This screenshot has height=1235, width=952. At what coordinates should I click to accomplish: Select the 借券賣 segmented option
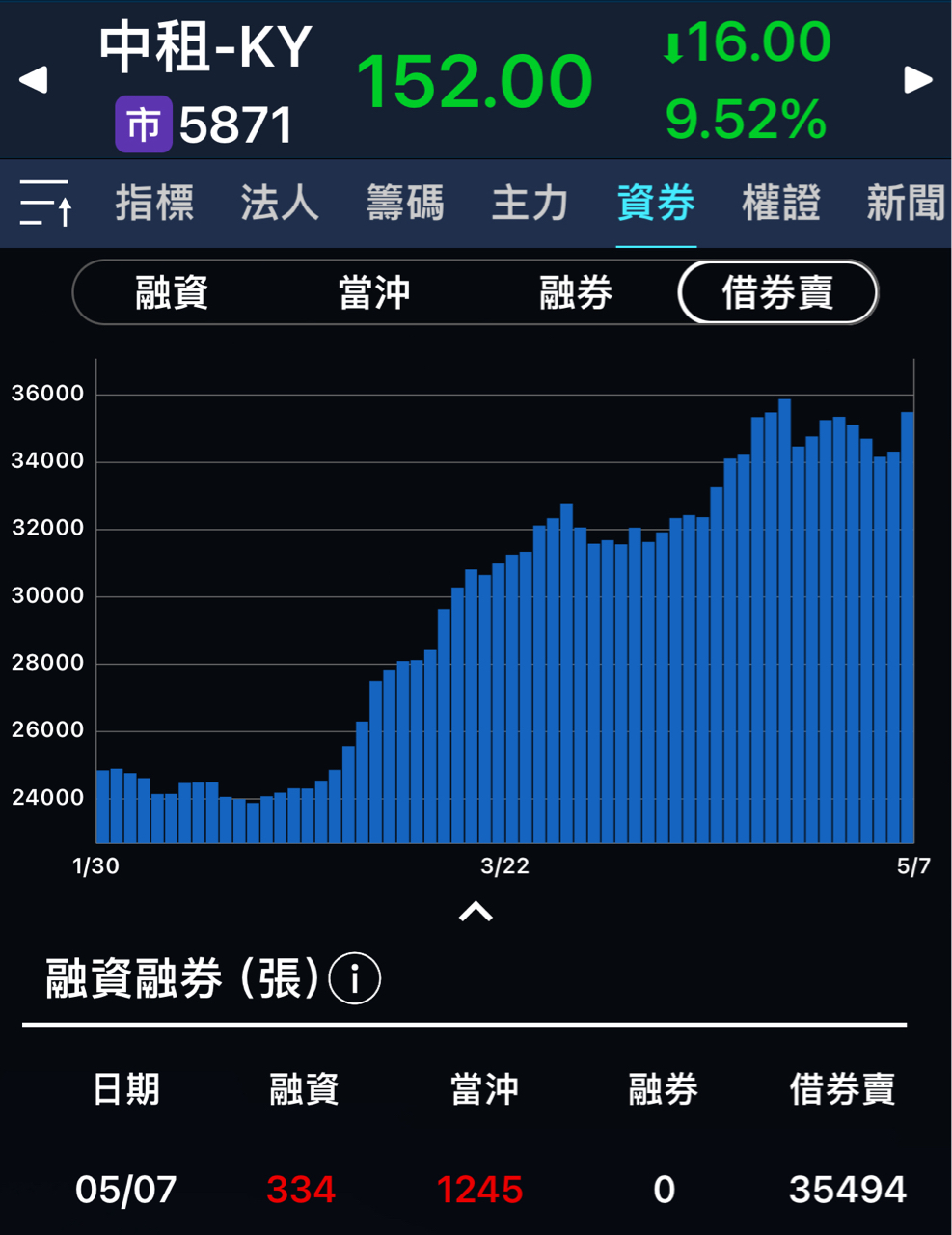777,291
